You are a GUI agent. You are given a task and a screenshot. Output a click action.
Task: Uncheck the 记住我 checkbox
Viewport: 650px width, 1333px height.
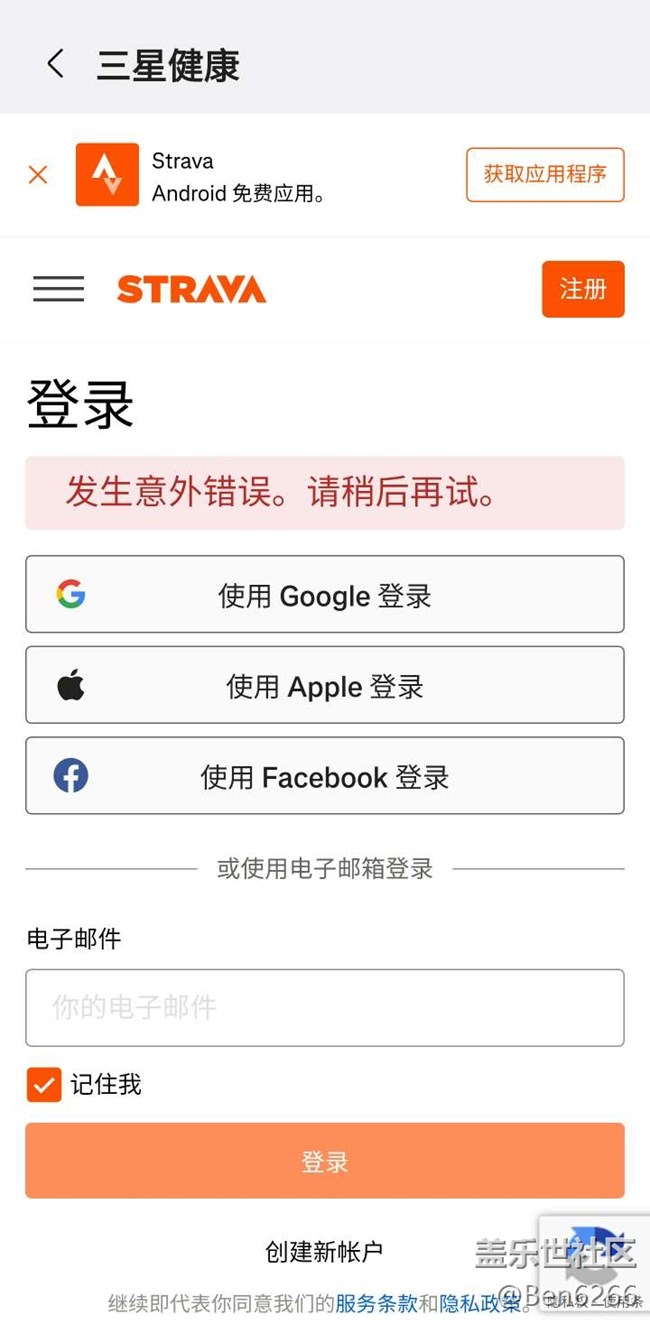pos(44,1084)
